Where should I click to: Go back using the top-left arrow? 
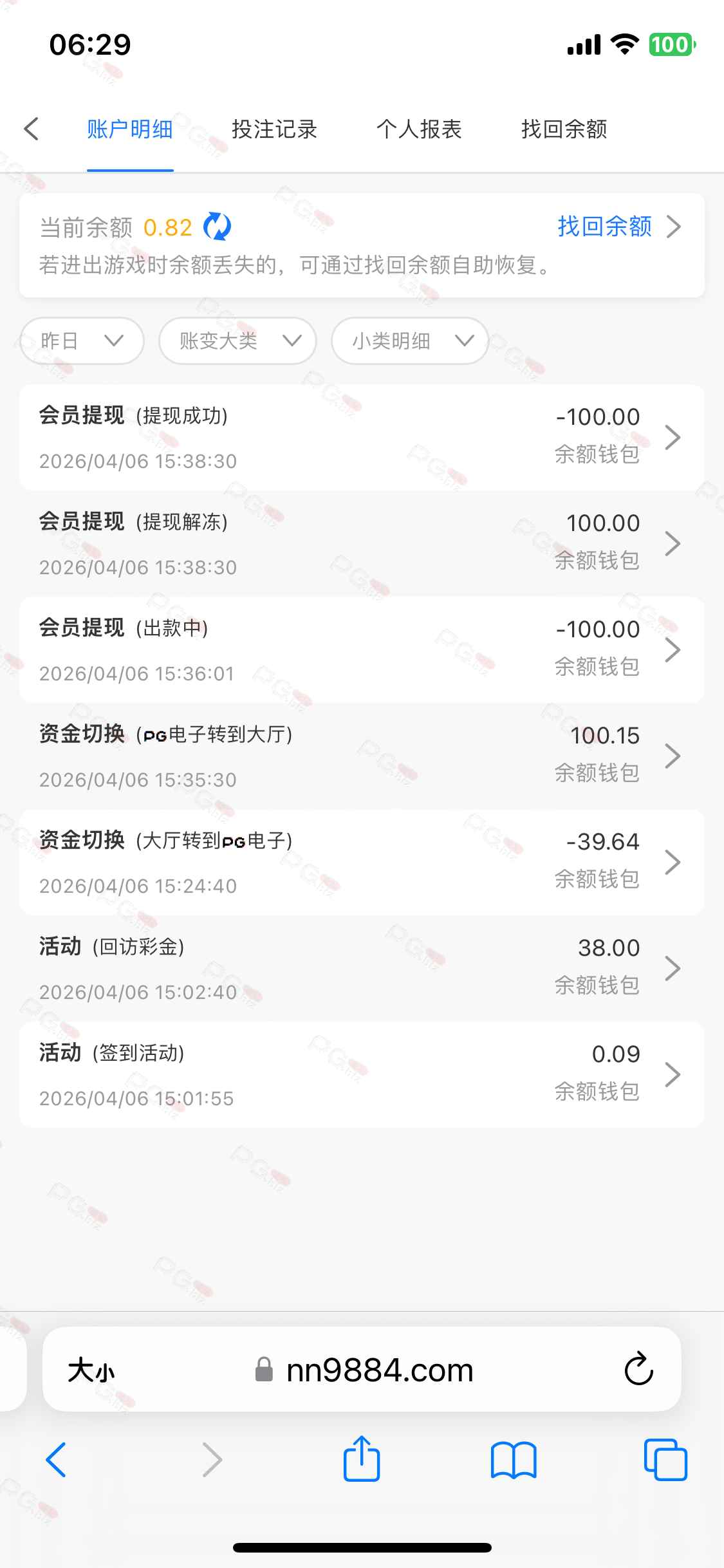32,129
